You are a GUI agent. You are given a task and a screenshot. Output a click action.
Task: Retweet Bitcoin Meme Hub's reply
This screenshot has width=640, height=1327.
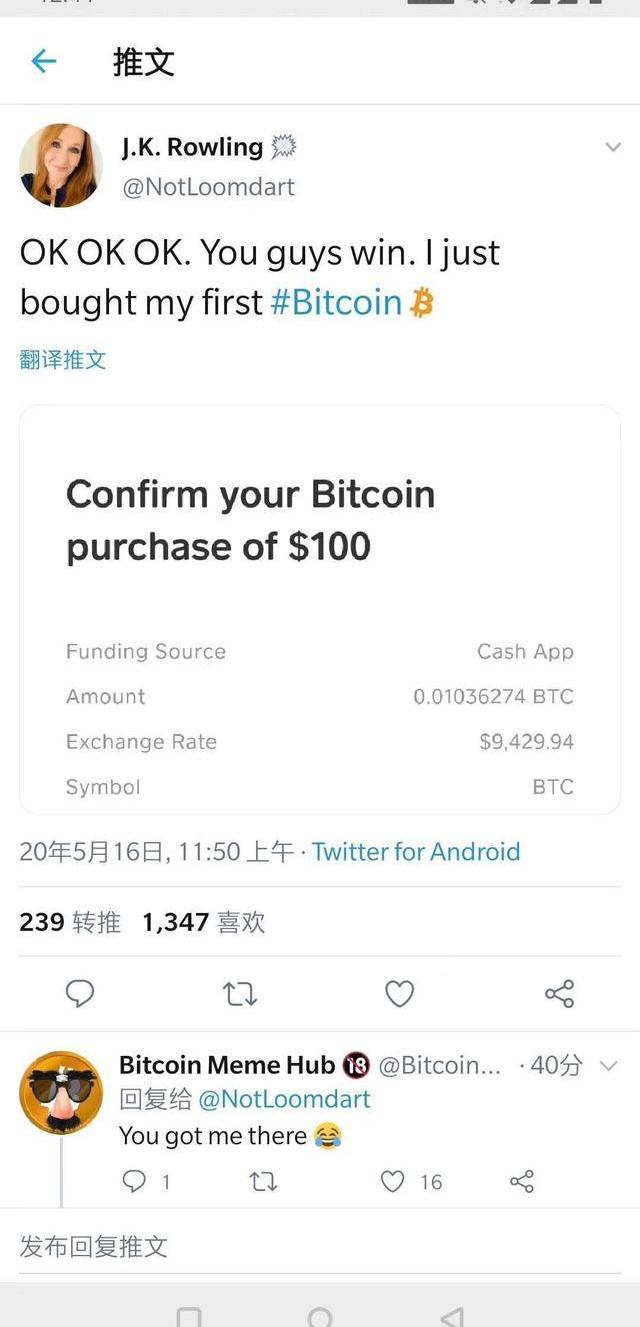[263, 1182]
